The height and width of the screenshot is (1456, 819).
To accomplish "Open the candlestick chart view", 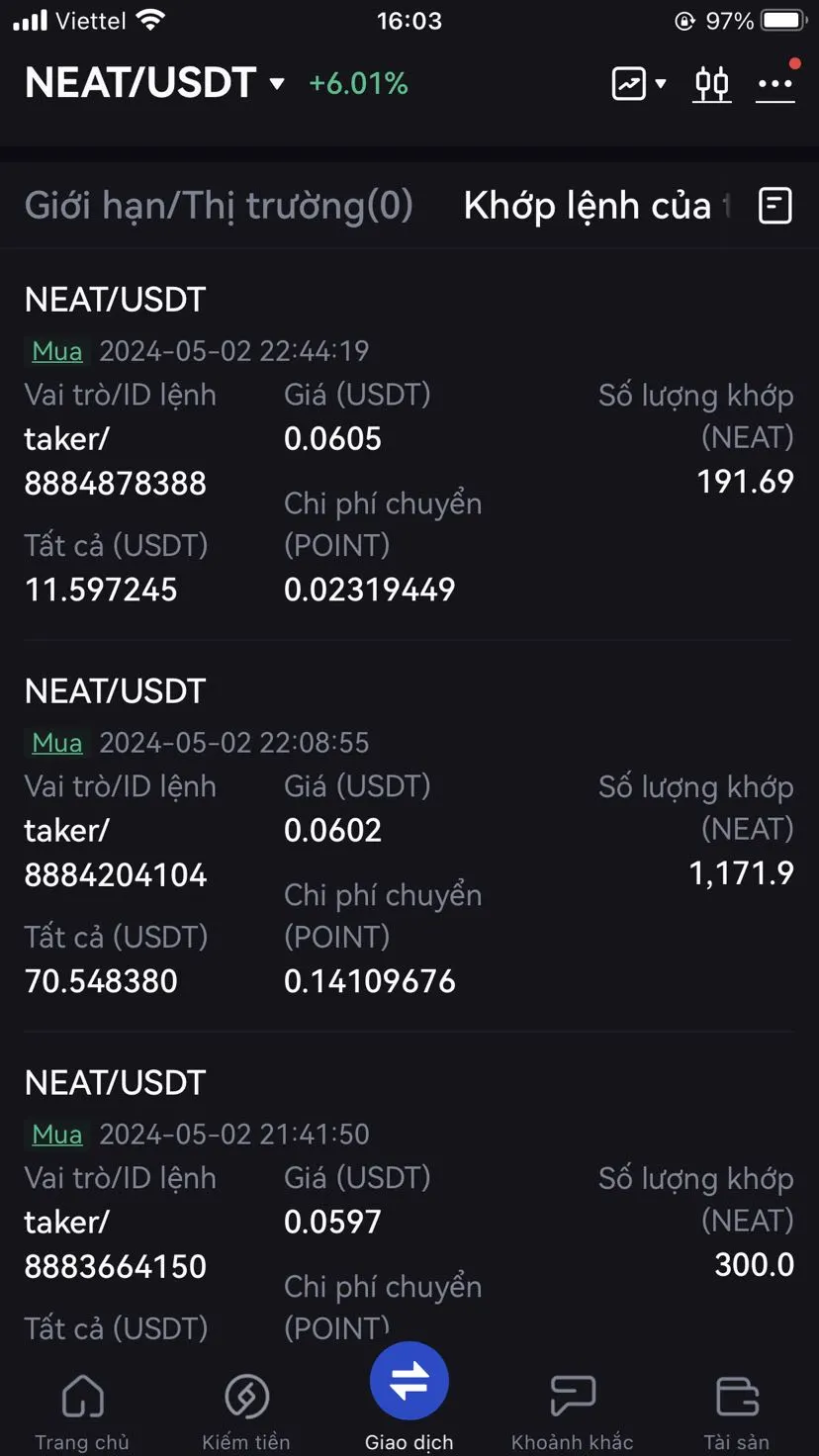I will (x=711, y=84).
